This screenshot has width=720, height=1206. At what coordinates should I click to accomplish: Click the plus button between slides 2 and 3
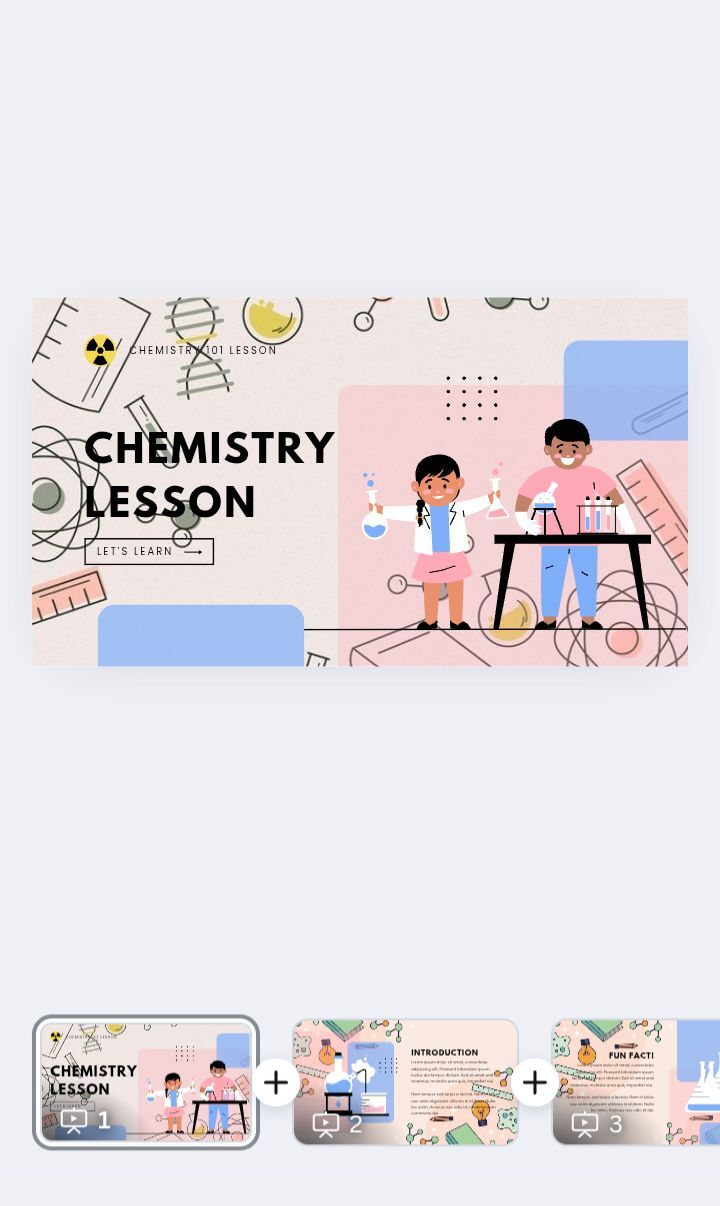[x=535, y=1082]
